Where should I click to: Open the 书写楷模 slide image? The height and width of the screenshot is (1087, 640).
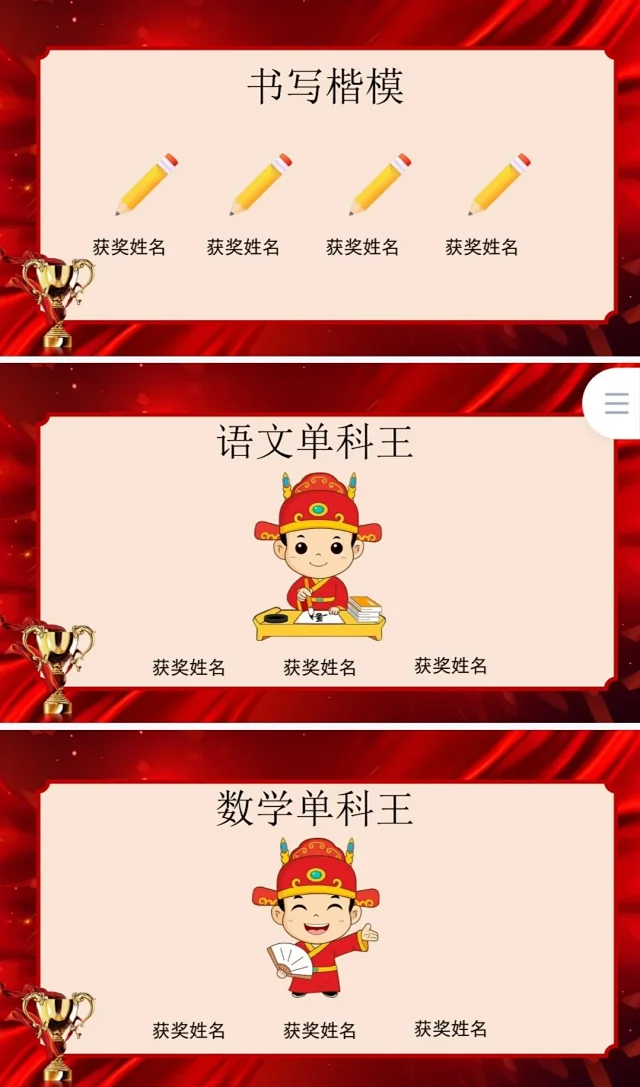tap(320, 178)
